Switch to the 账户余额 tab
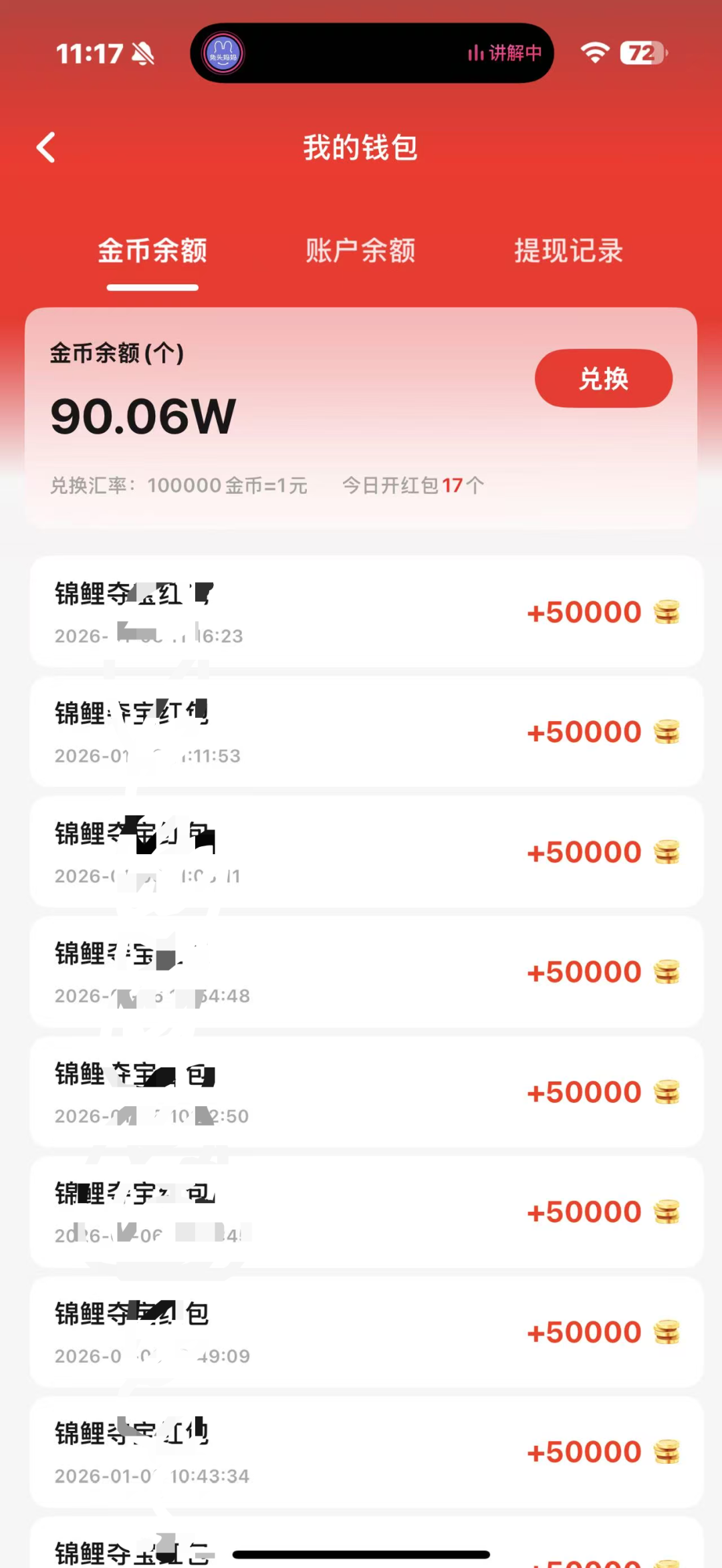 coord(360,251)
